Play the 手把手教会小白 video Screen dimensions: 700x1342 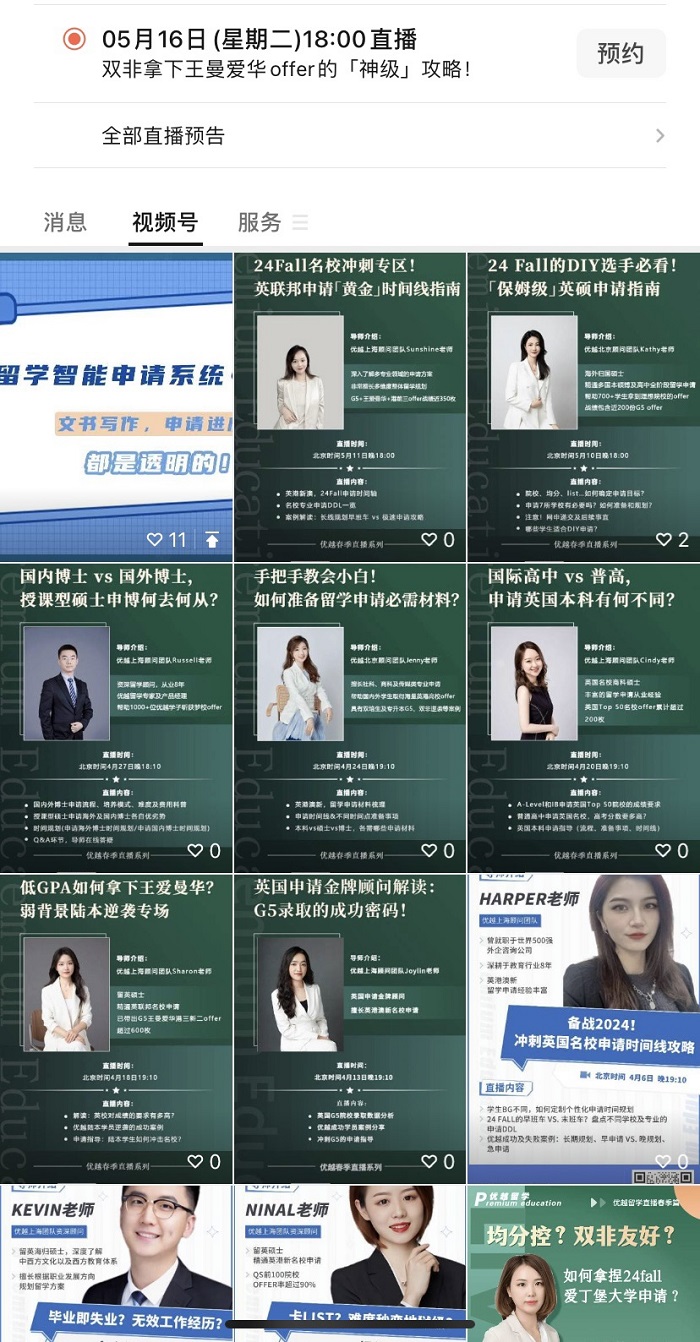[x=350, y=715]
